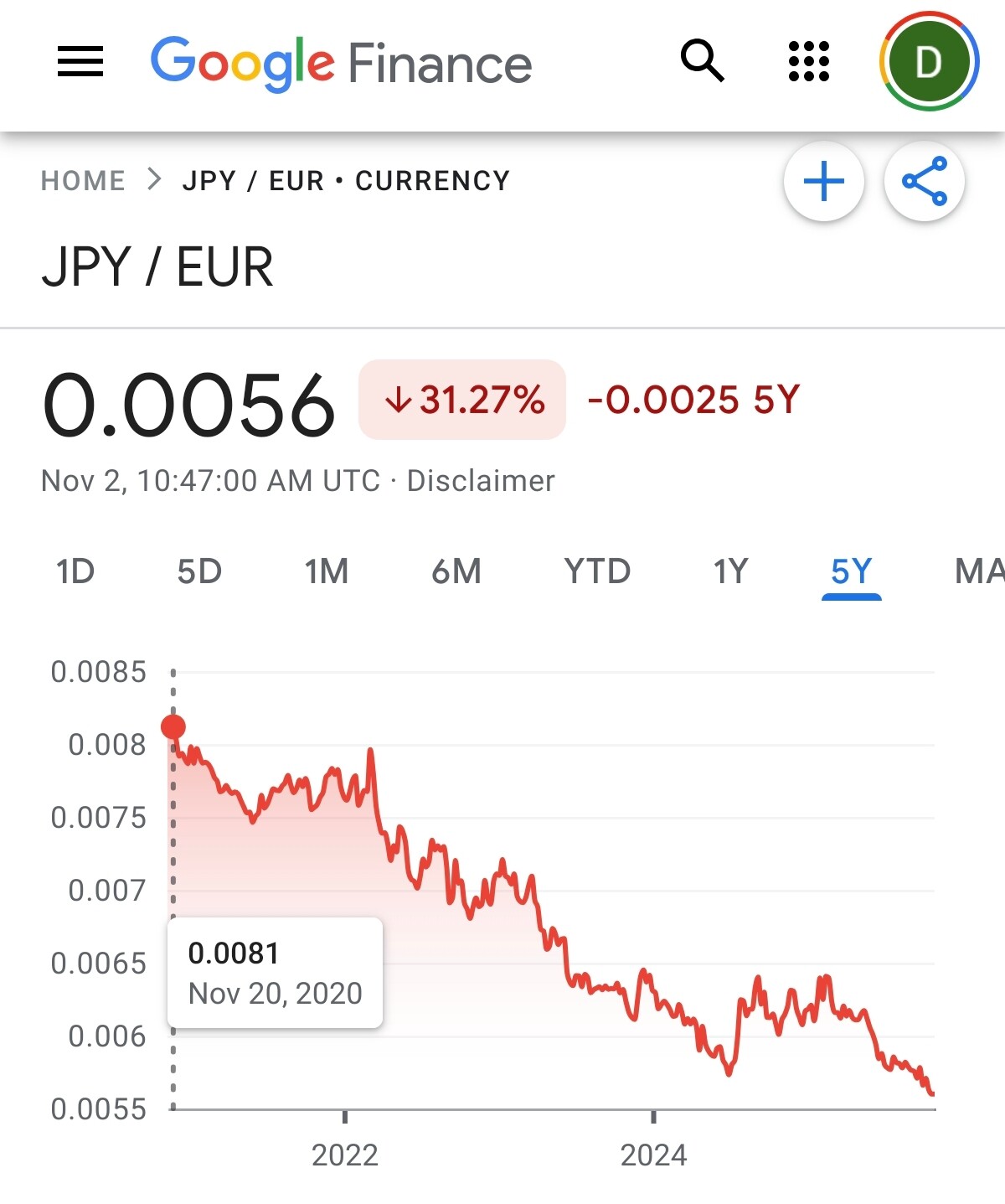The height and width of the screenshot is (1204, 1005).
Task: Go to the HOME breadcrumb
Action: [x=83, y=180]
